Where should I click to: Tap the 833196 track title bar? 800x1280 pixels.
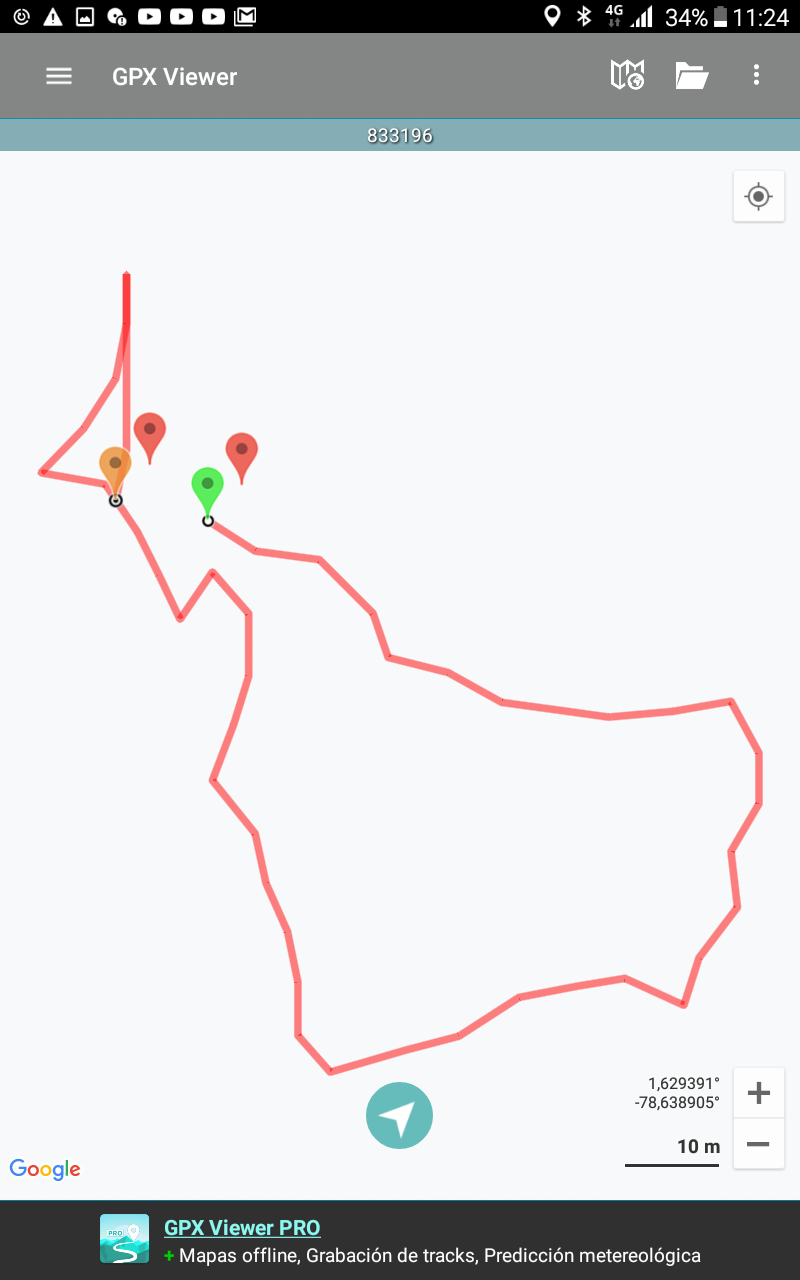coord(400,135)
